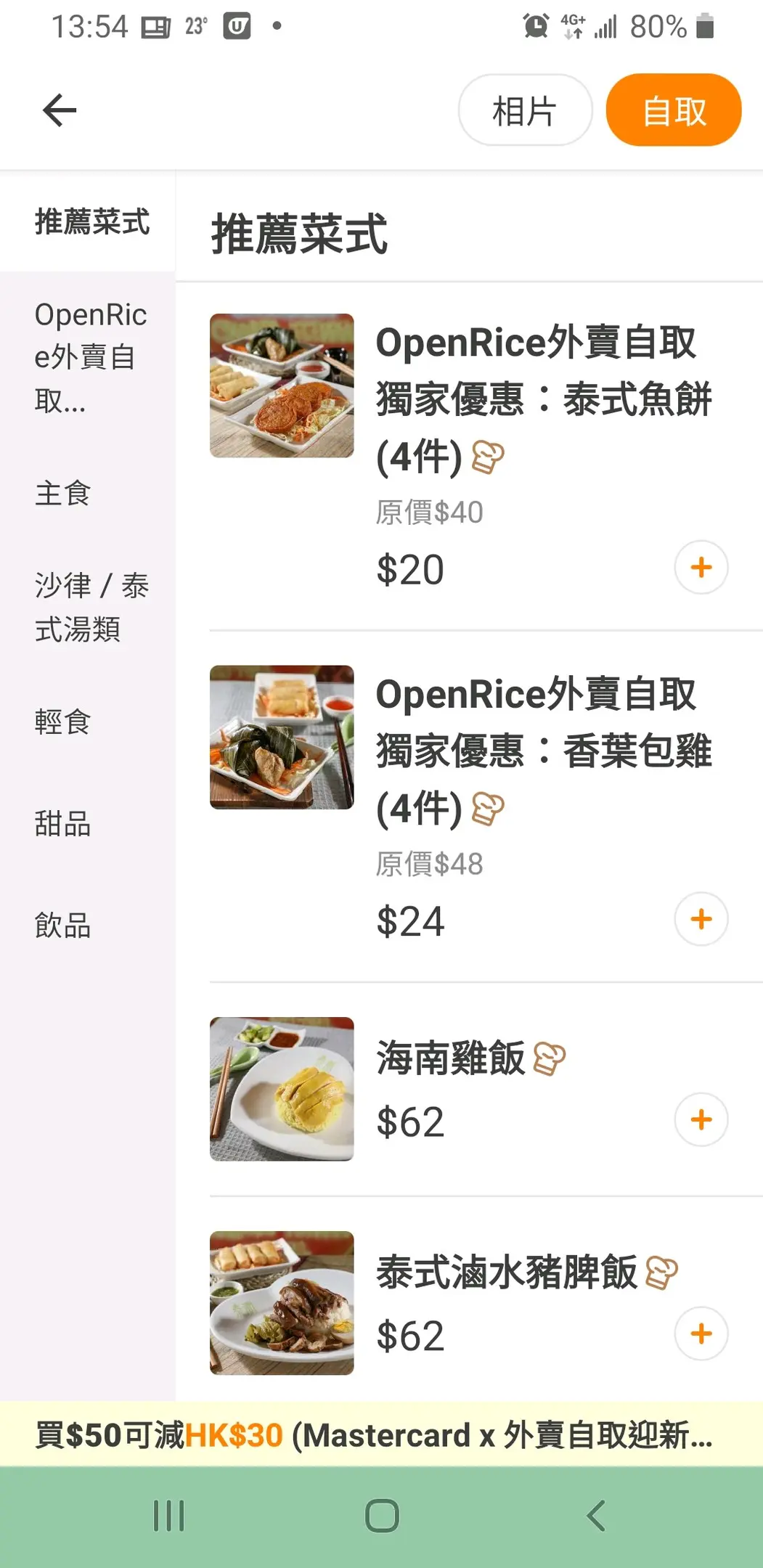
Task: Go back using the top arrow
Action: 60,110
